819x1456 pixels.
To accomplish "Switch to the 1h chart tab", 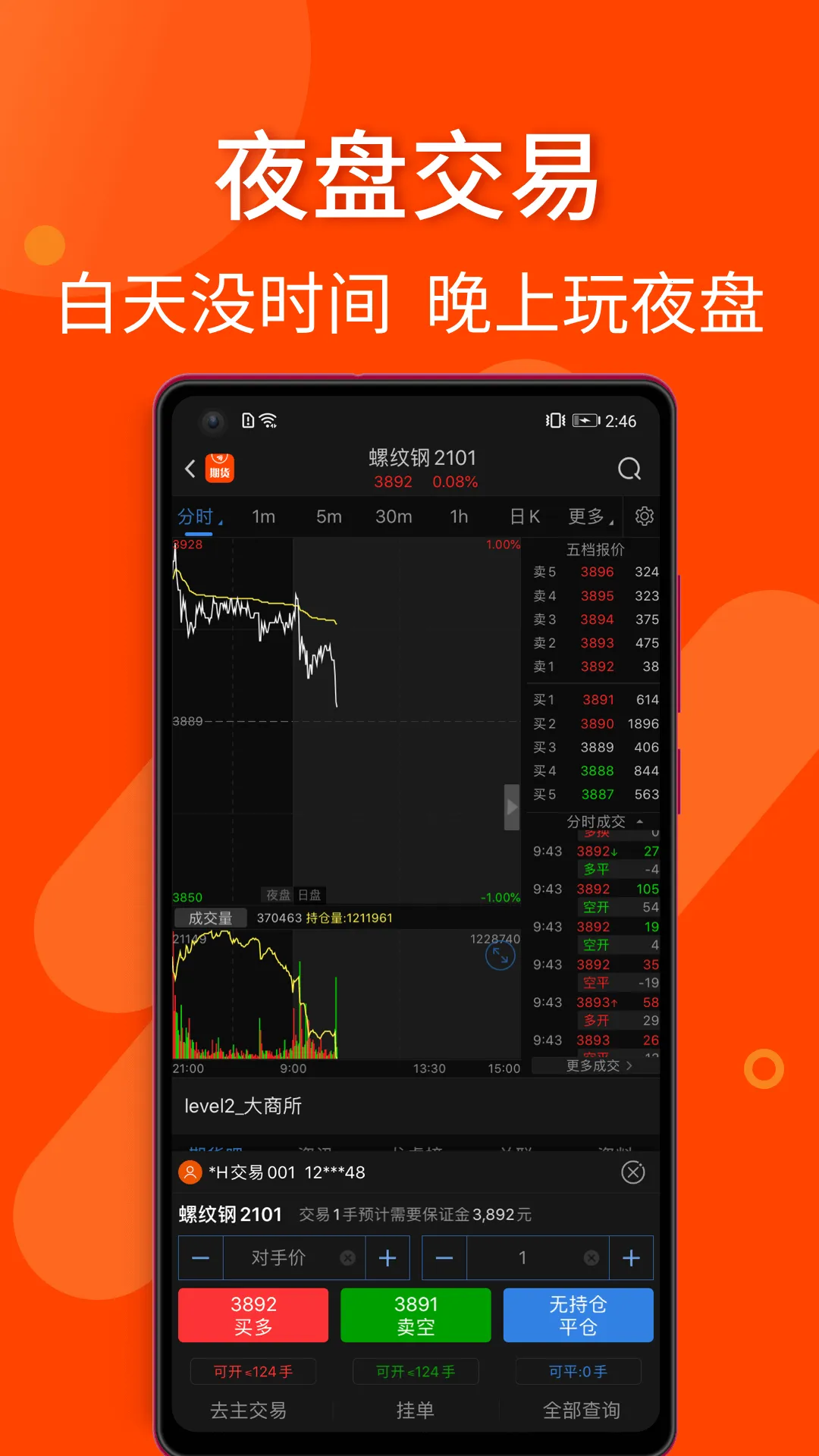I will coord(458,516).
